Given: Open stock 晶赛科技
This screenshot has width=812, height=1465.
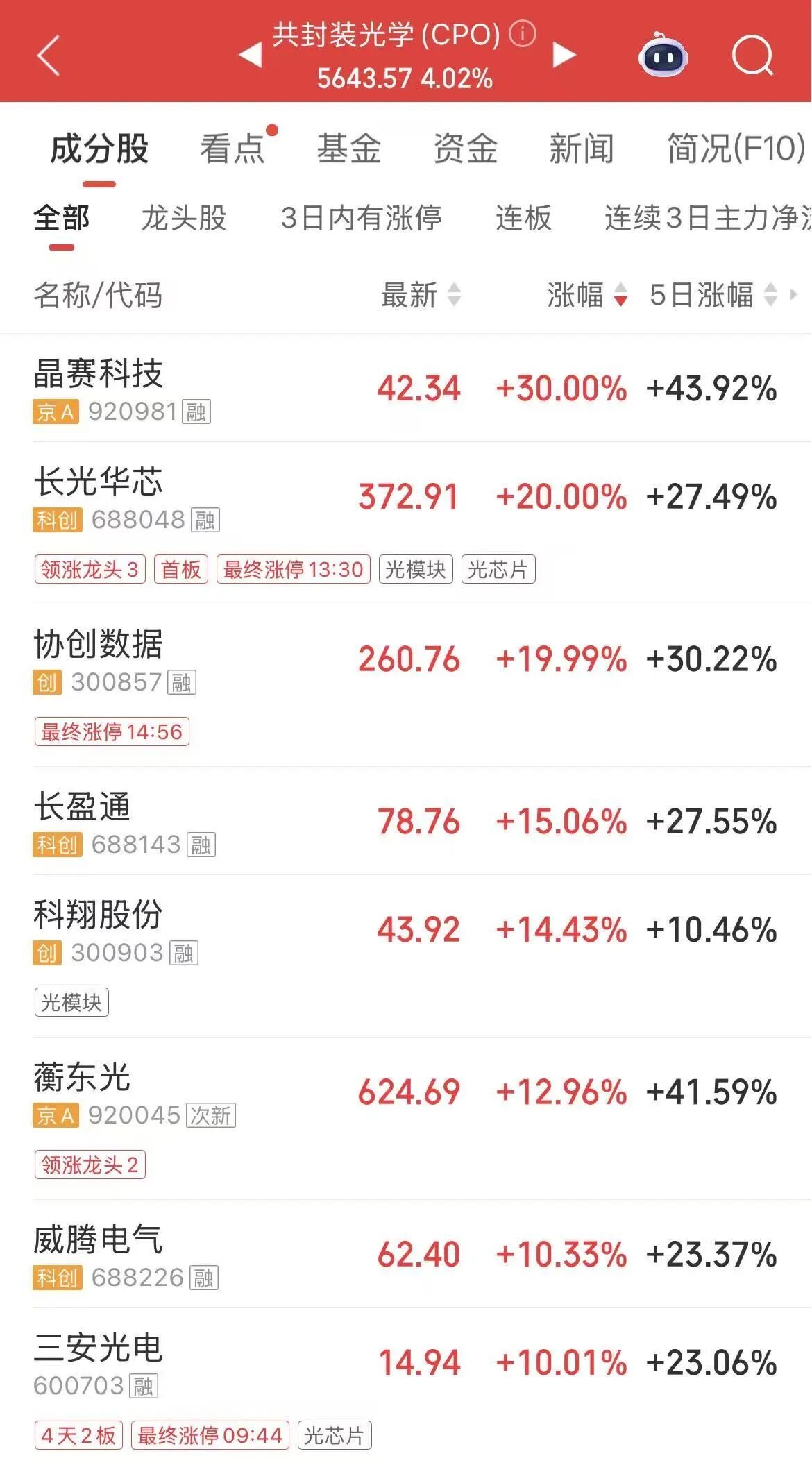Looking at the screenshot, I should (x=99, y=374).
